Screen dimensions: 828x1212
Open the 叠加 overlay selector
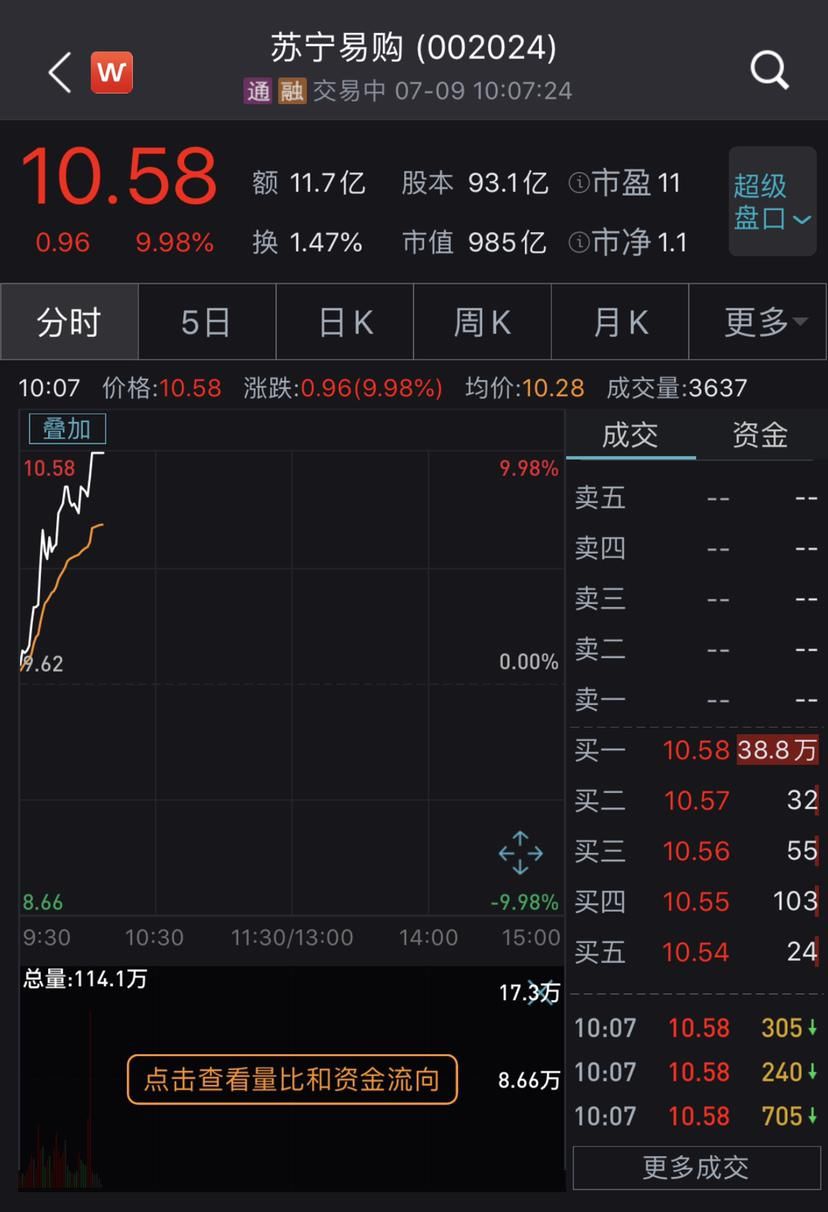(66, 430)
